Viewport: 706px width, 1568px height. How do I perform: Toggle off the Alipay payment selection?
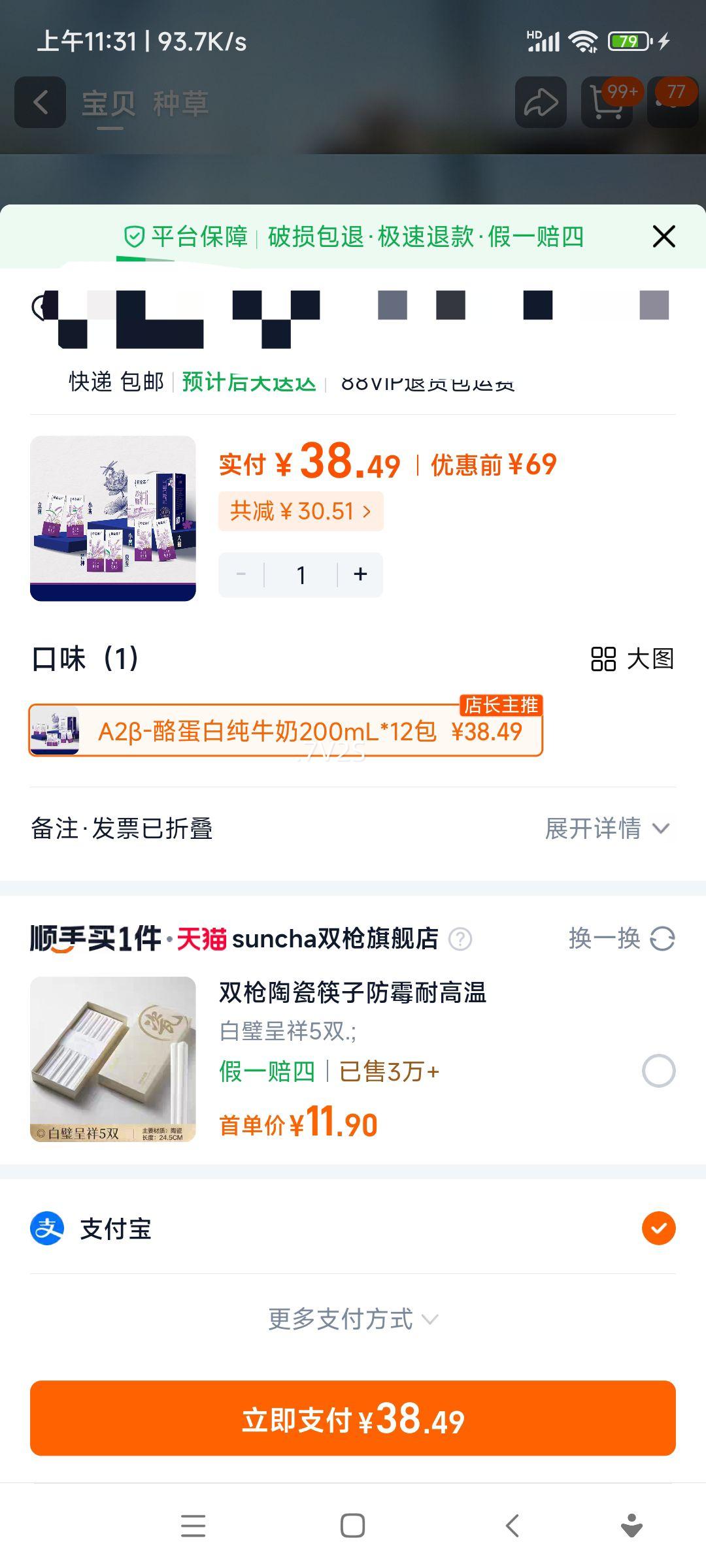[658, 1230]
